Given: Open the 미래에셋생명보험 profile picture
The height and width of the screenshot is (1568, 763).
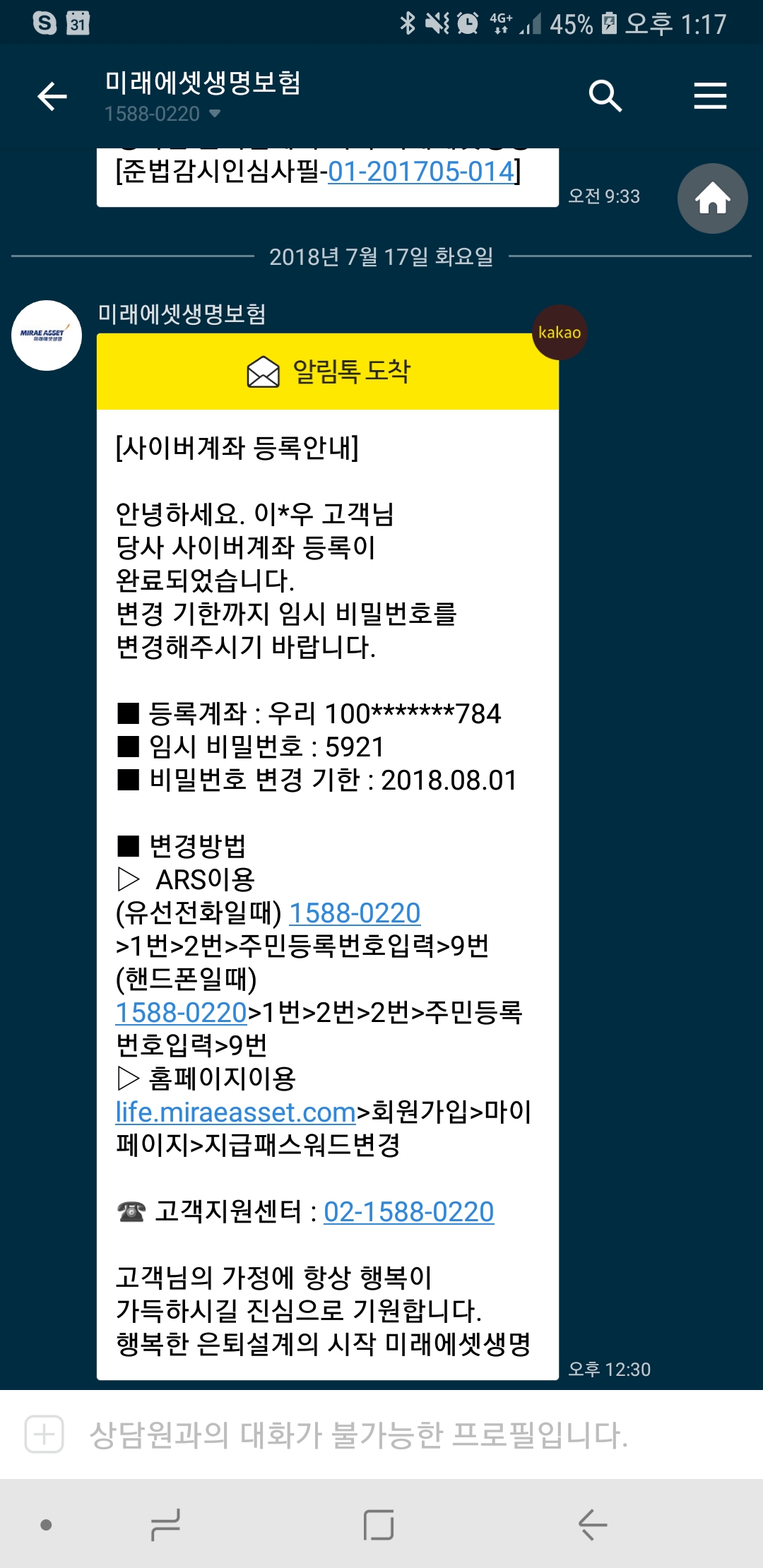Looking at the screenshot, I should [x=47, y=335].
